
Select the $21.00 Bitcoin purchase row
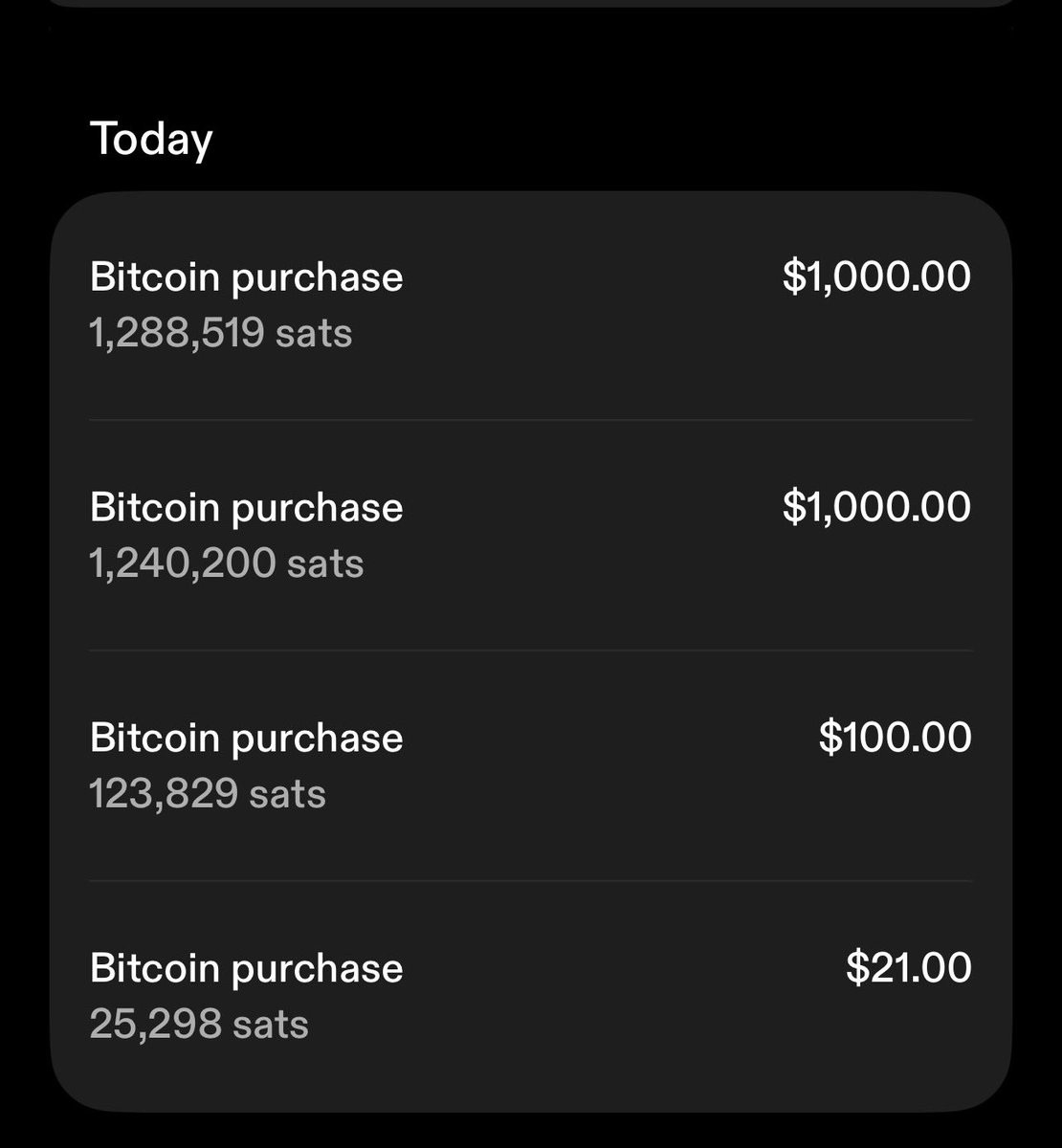coord(530,996)
